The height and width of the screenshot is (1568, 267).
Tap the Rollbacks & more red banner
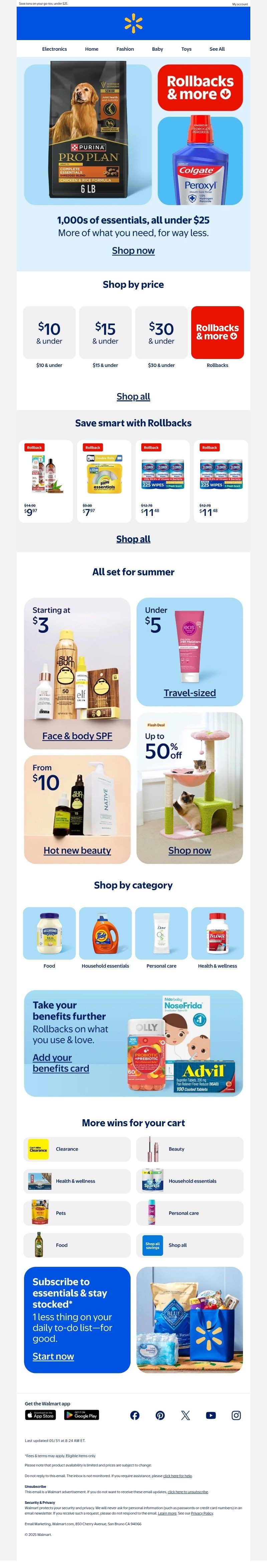pos(200,88)
